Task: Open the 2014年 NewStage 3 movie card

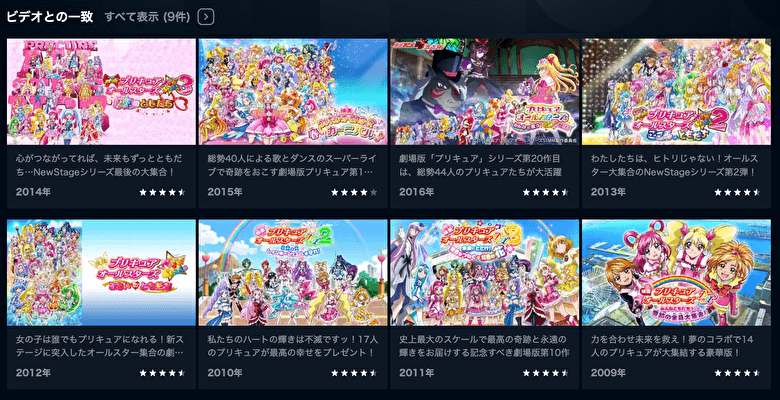Action: (101, 92)
